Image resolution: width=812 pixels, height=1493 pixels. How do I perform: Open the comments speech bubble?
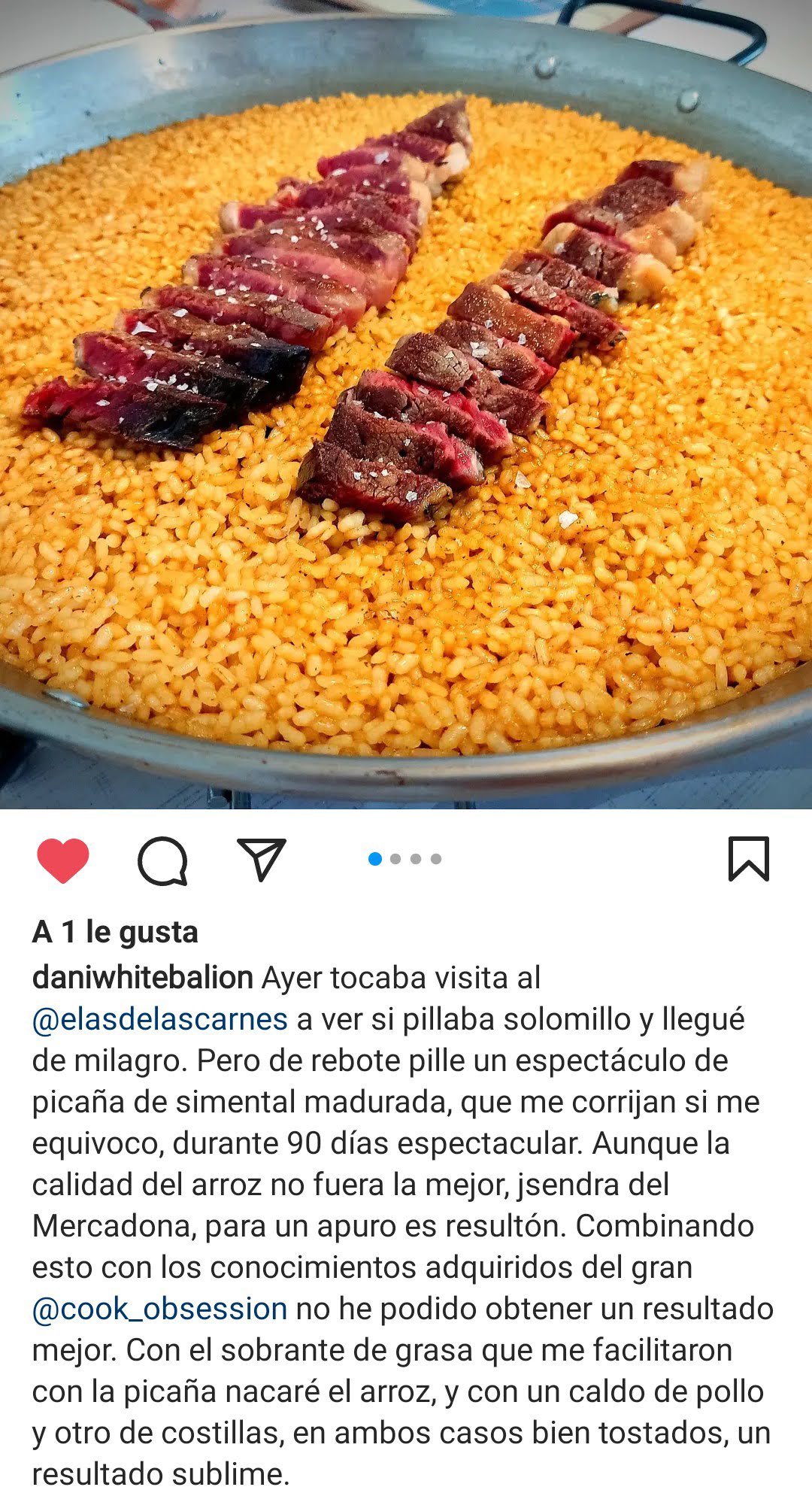(162, 860)
